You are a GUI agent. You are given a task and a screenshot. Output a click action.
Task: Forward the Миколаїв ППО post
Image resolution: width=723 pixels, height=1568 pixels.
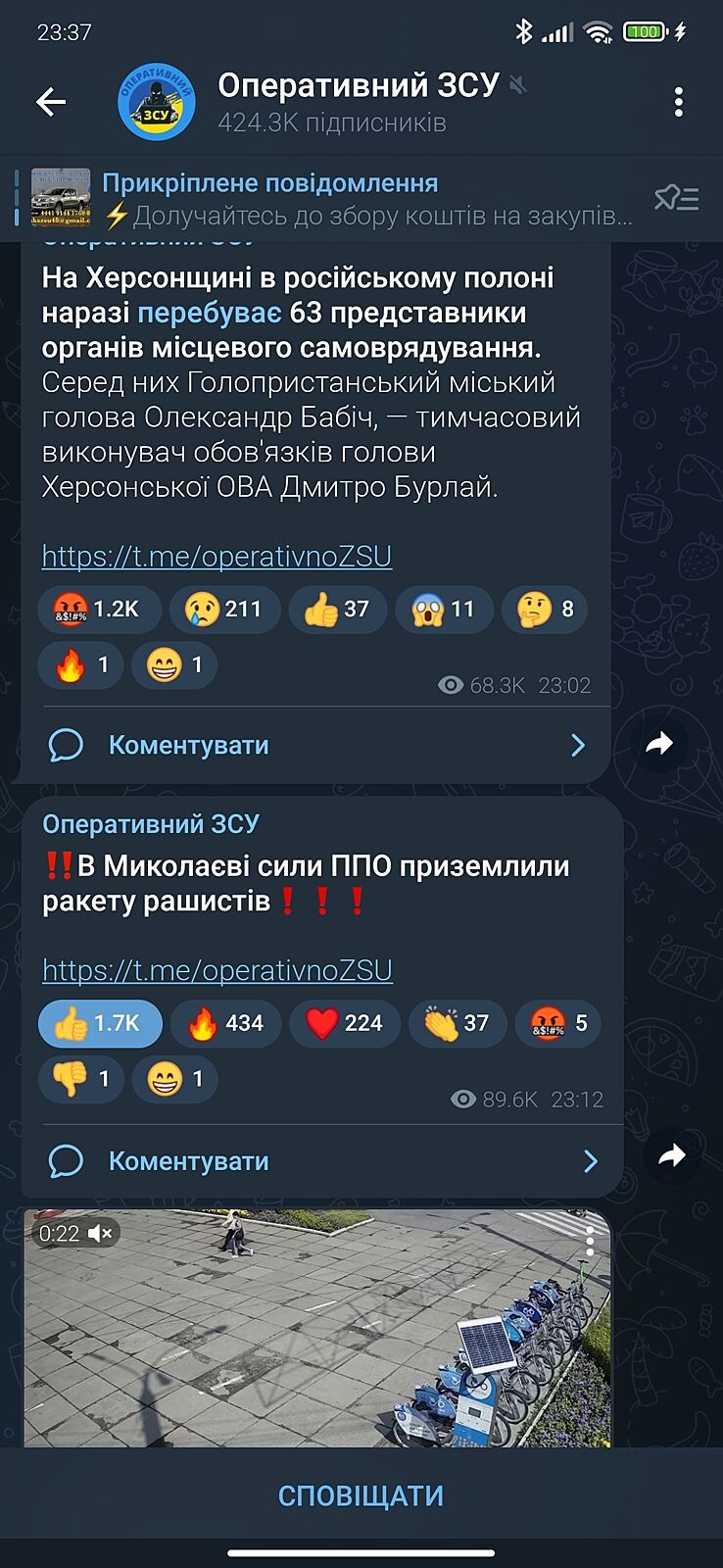[x=672, y=1156]
